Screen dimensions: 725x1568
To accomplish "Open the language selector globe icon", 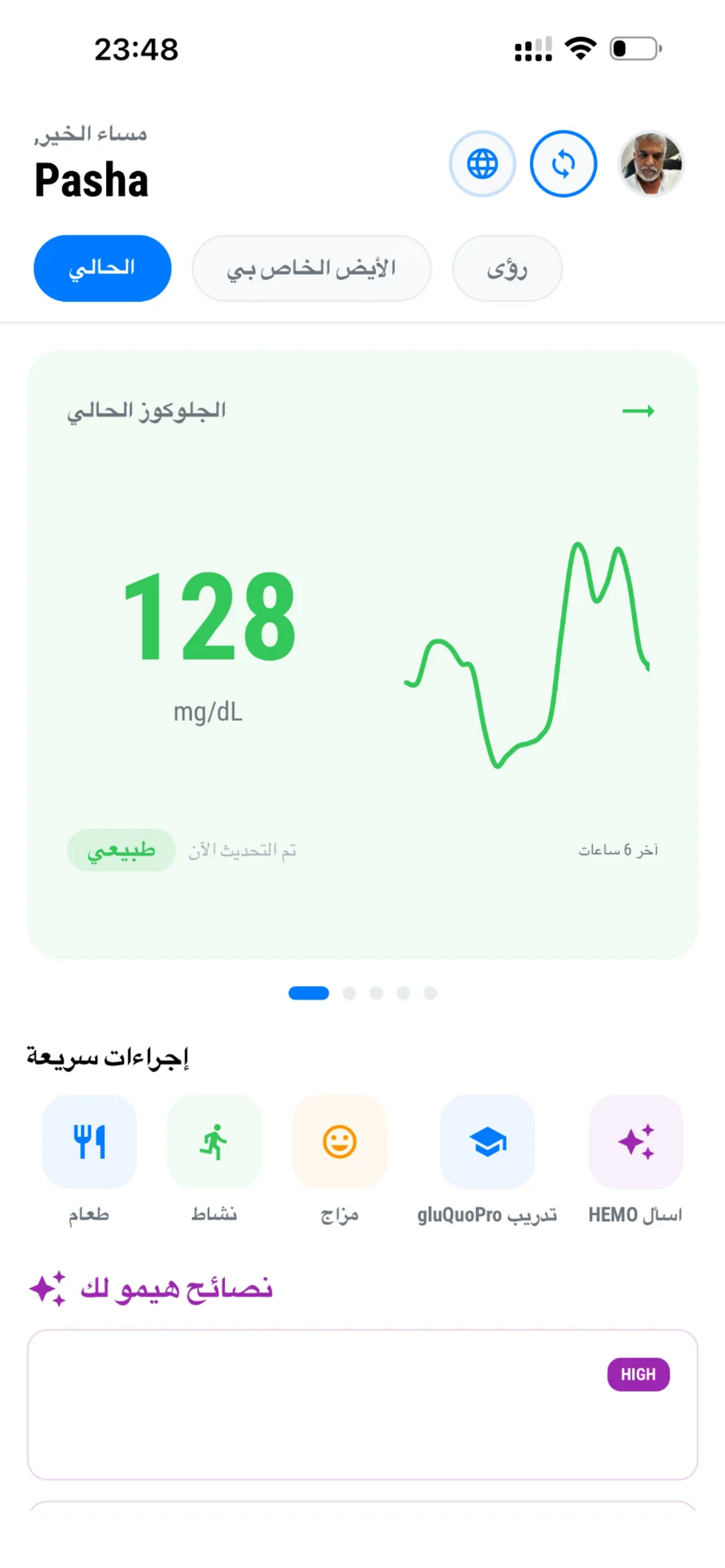I will tap(483, 164).
